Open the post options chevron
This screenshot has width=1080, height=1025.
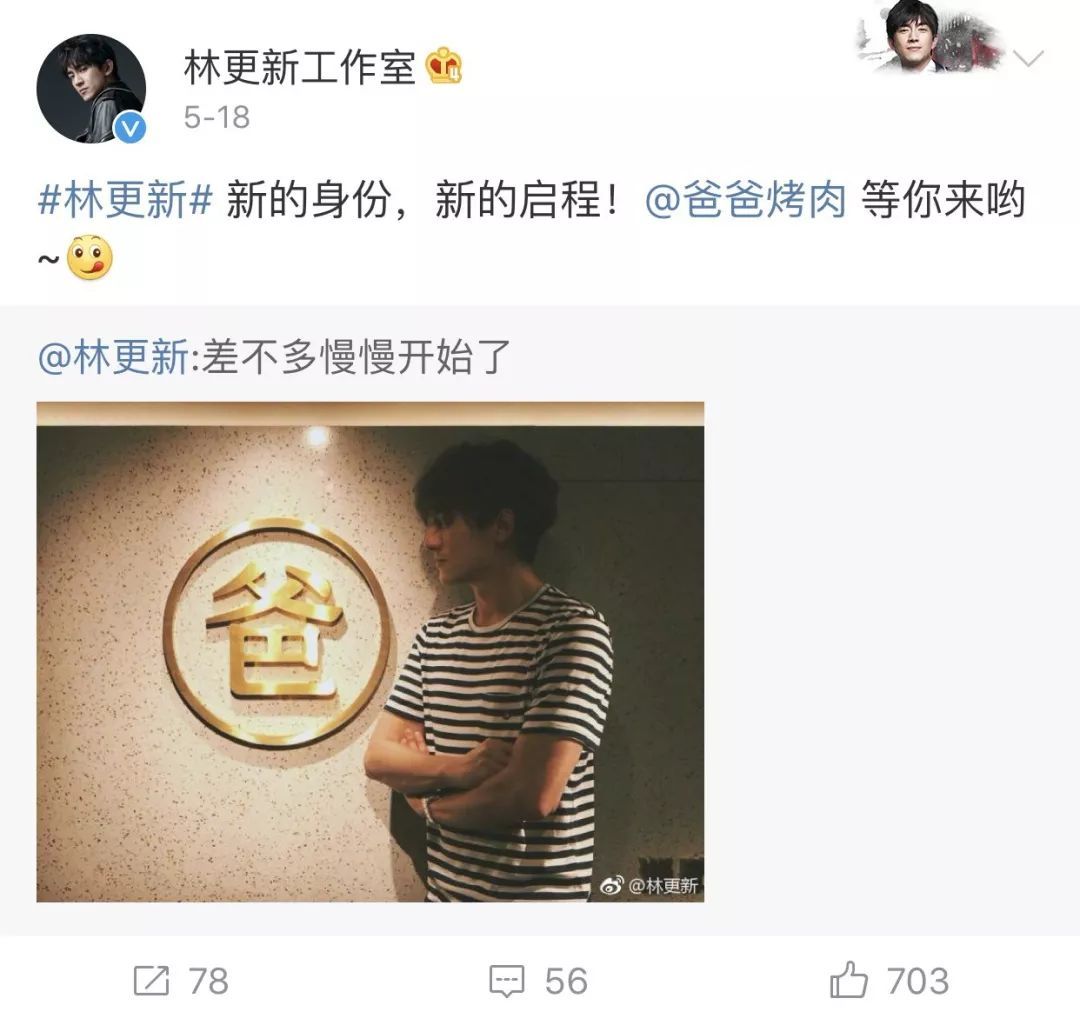[x=1028, y=58]
